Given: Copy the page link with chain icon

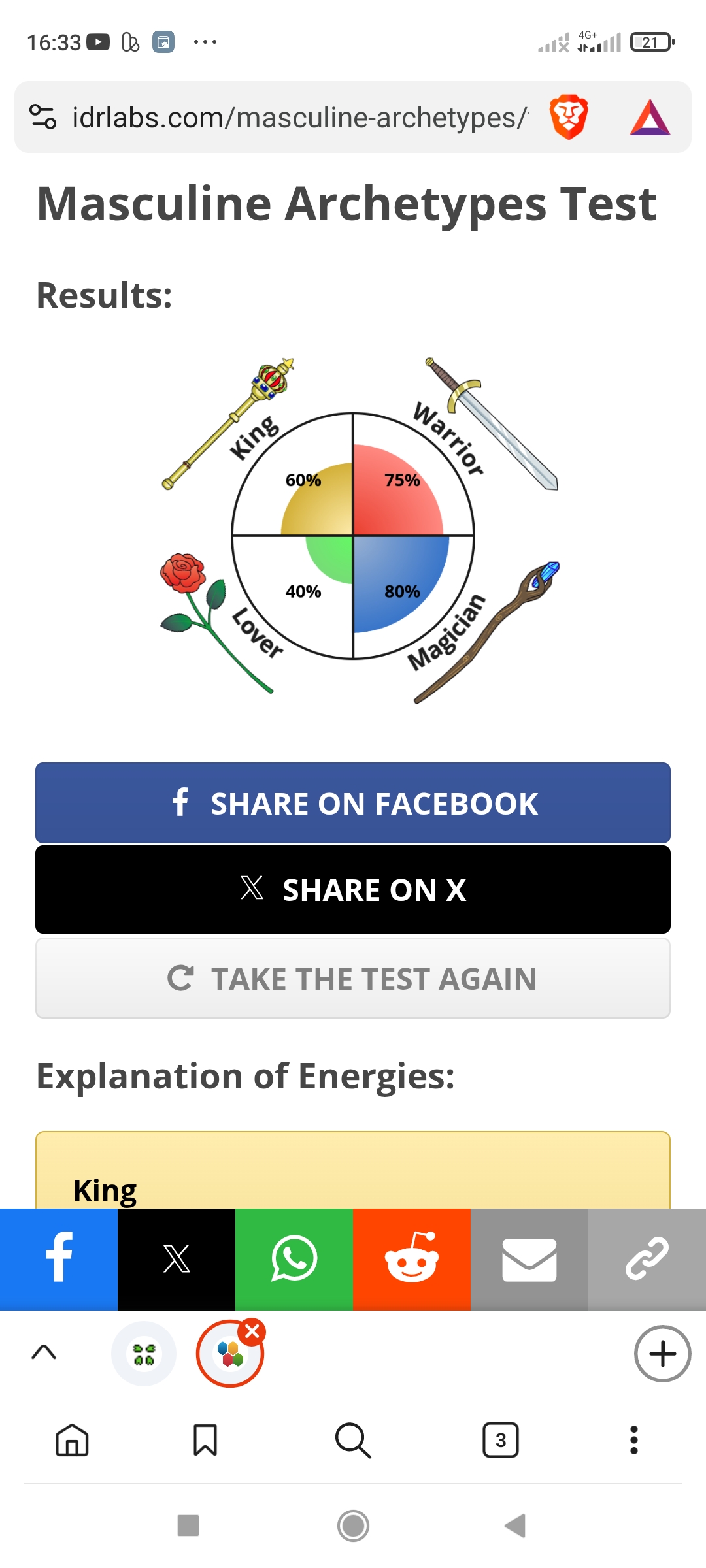Looking at the screenshot, I should pyautogui.click(x=647, y=1259).
